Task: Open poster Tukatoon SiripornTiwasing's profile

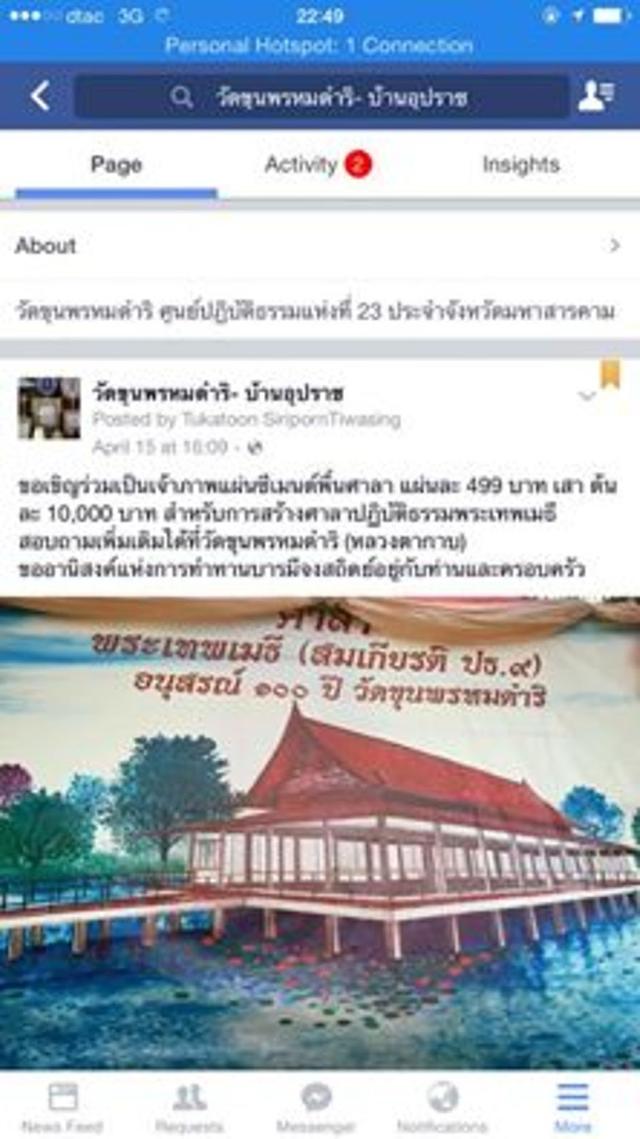Action: click(288, 420)
